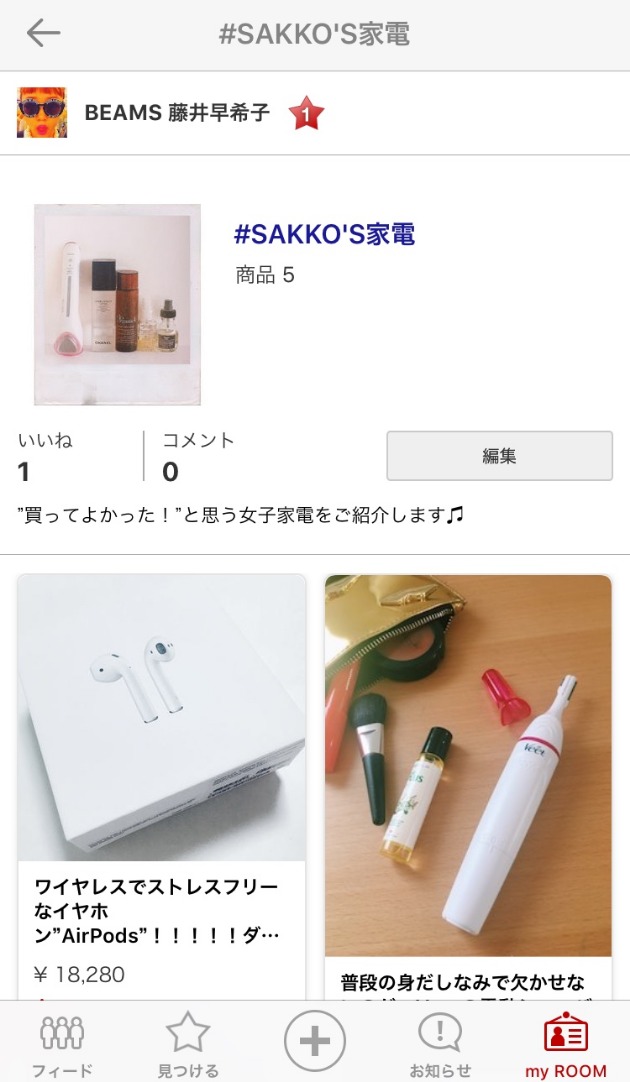Viewport: 630px width, 1082px height.
Task: View the コメント comments section
Action: click(x=197, y=456)
